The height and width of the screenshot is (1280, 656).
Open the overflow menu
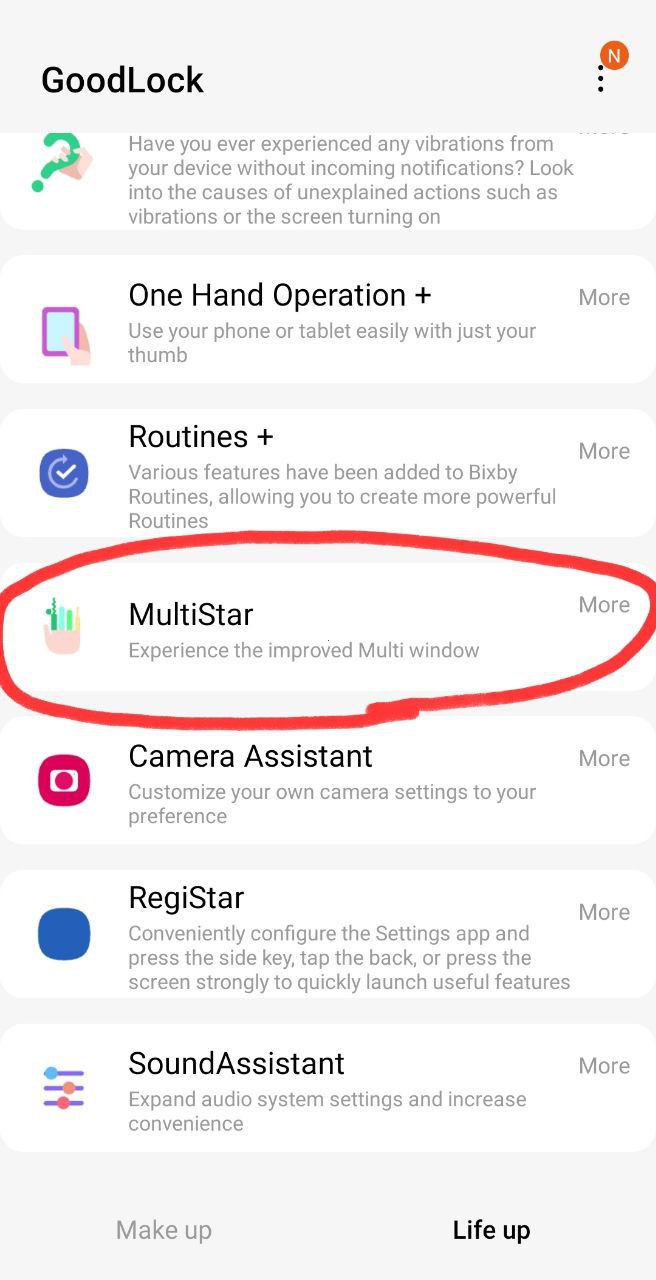(x=601, y=80)
